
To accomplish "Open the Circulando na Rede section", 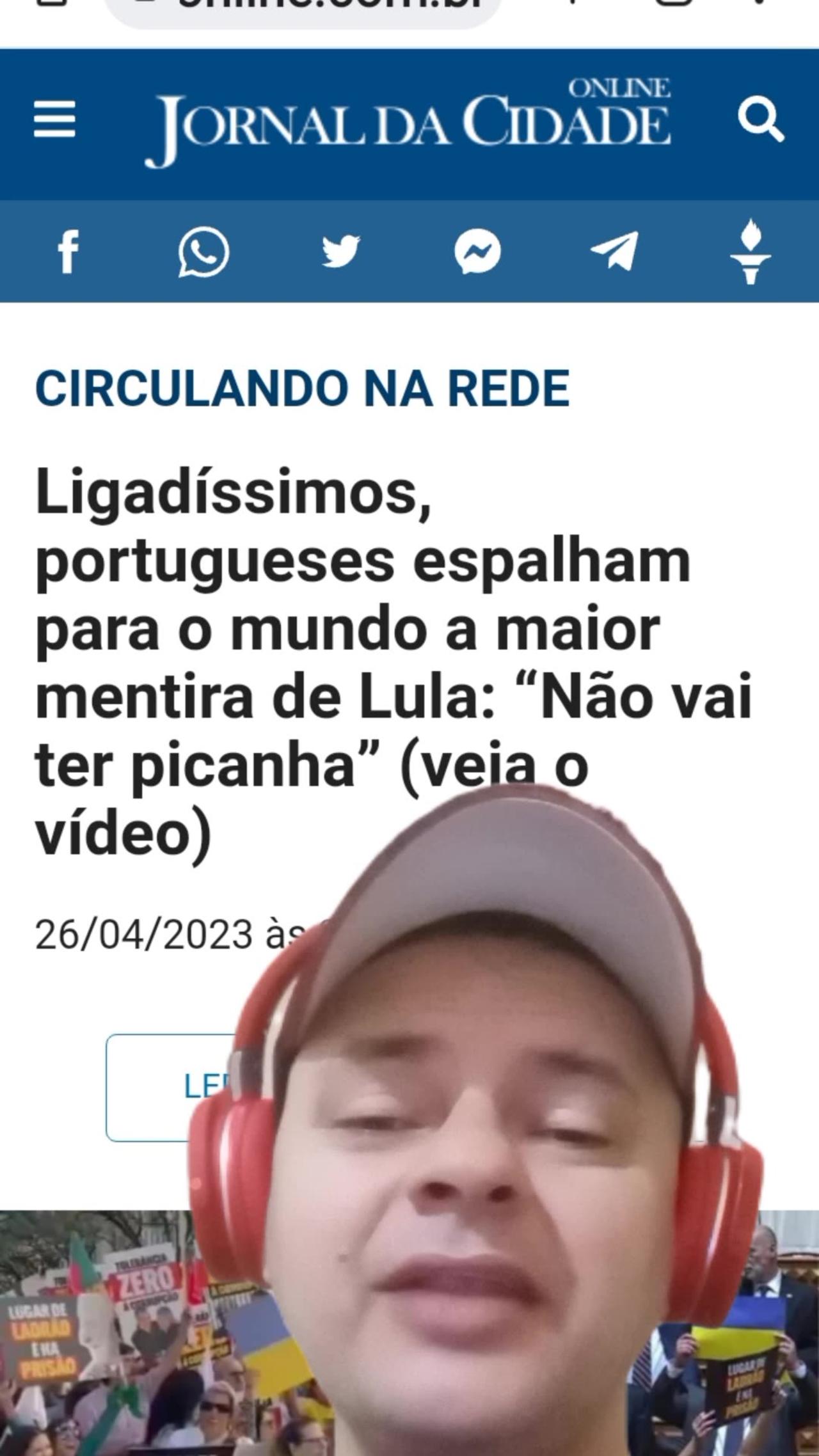I will click(x=302, y=388).
